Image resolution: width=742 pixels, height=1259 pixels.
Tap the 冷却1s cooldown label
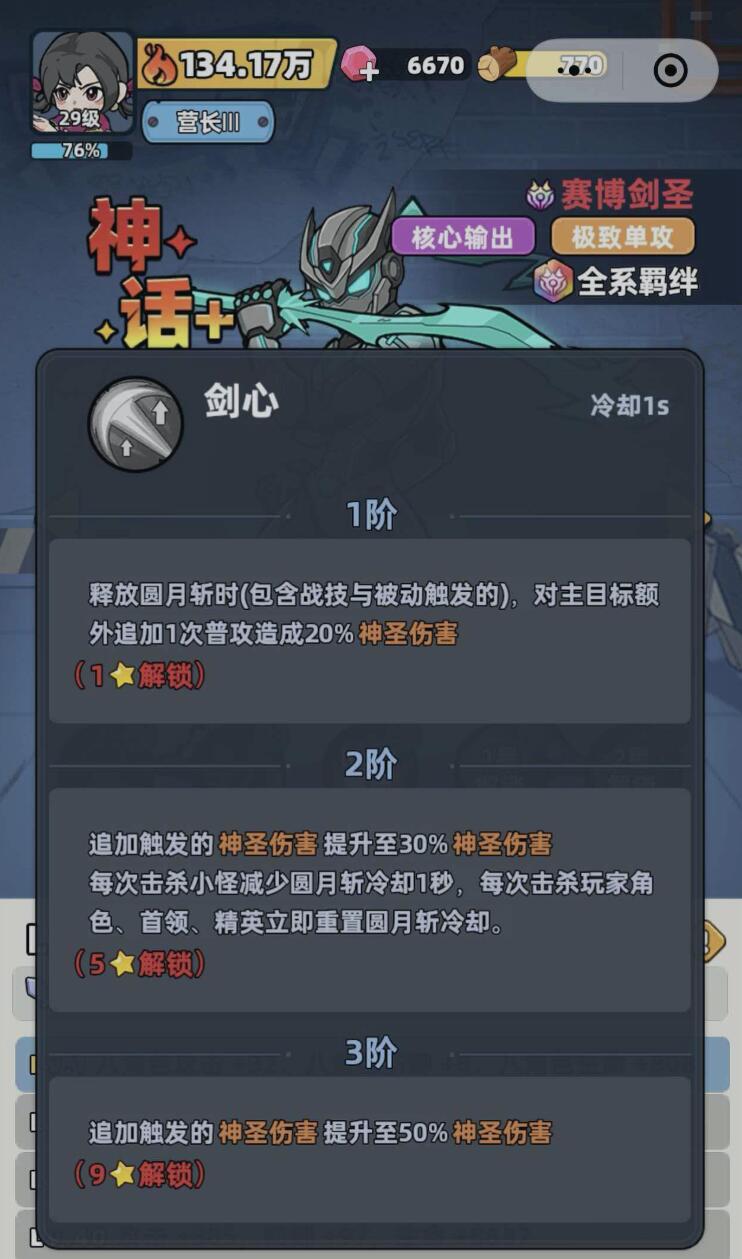coord(630,404)
